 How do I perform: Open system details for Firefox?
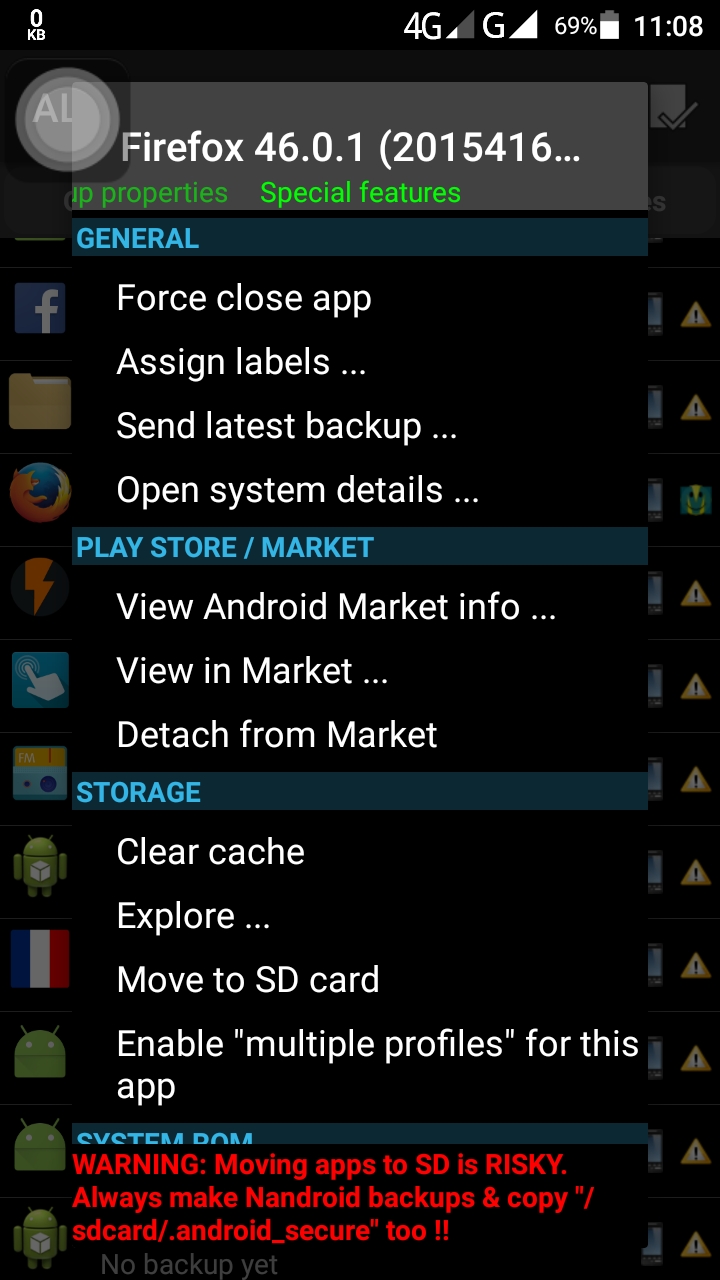[x=297, y=490]
